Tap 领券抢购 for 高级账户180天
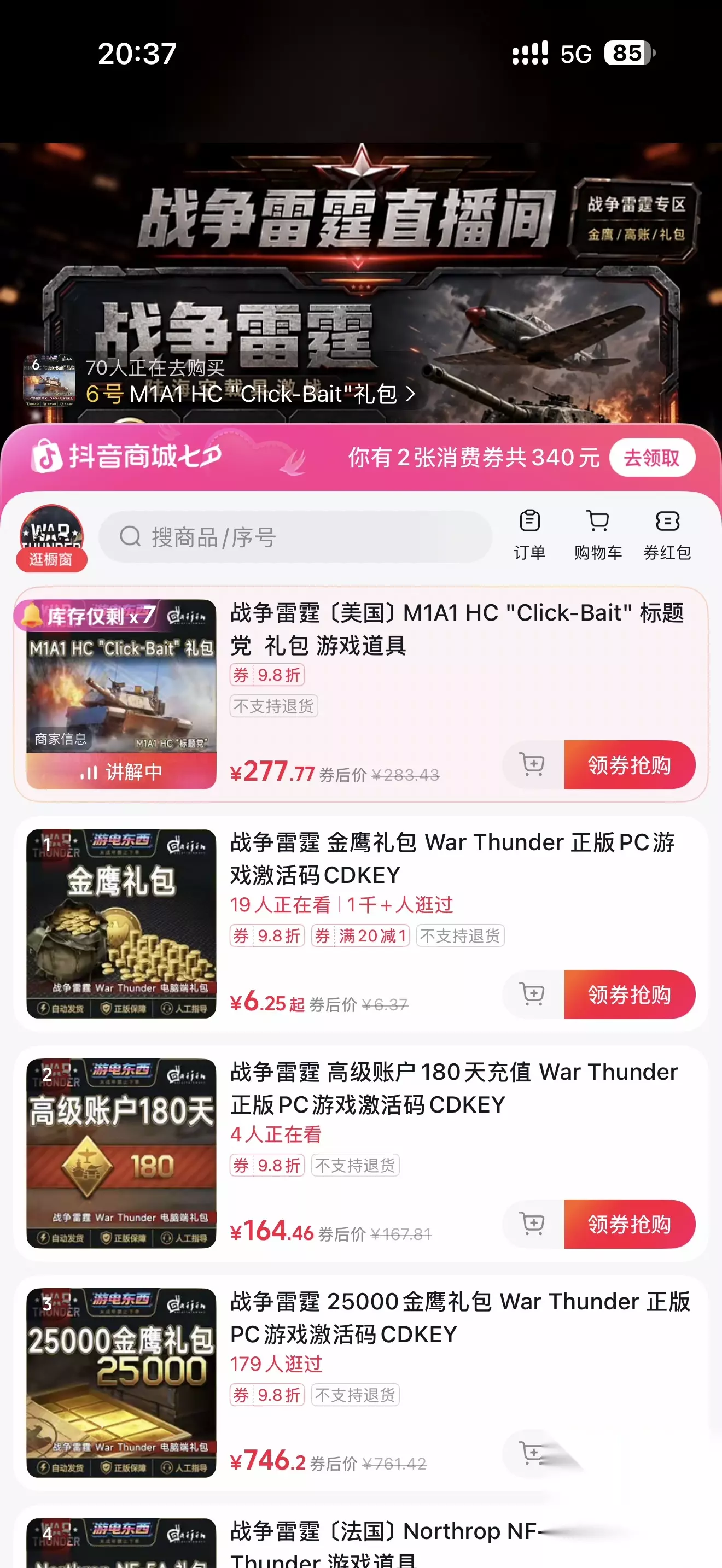The width and height of the screenshot is (722, 1568). 630,1224
